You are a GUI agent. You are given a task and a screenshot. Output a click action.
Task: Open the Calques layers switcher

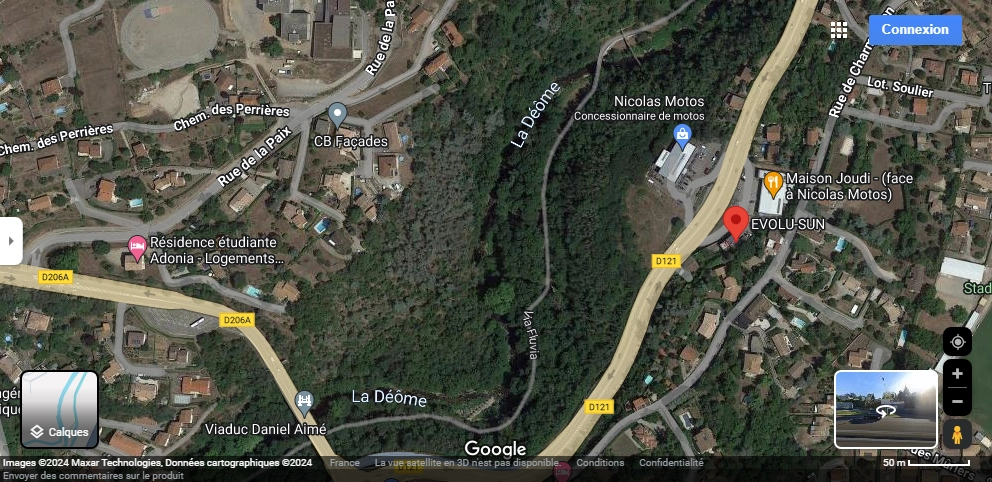[x=59, y=410]
